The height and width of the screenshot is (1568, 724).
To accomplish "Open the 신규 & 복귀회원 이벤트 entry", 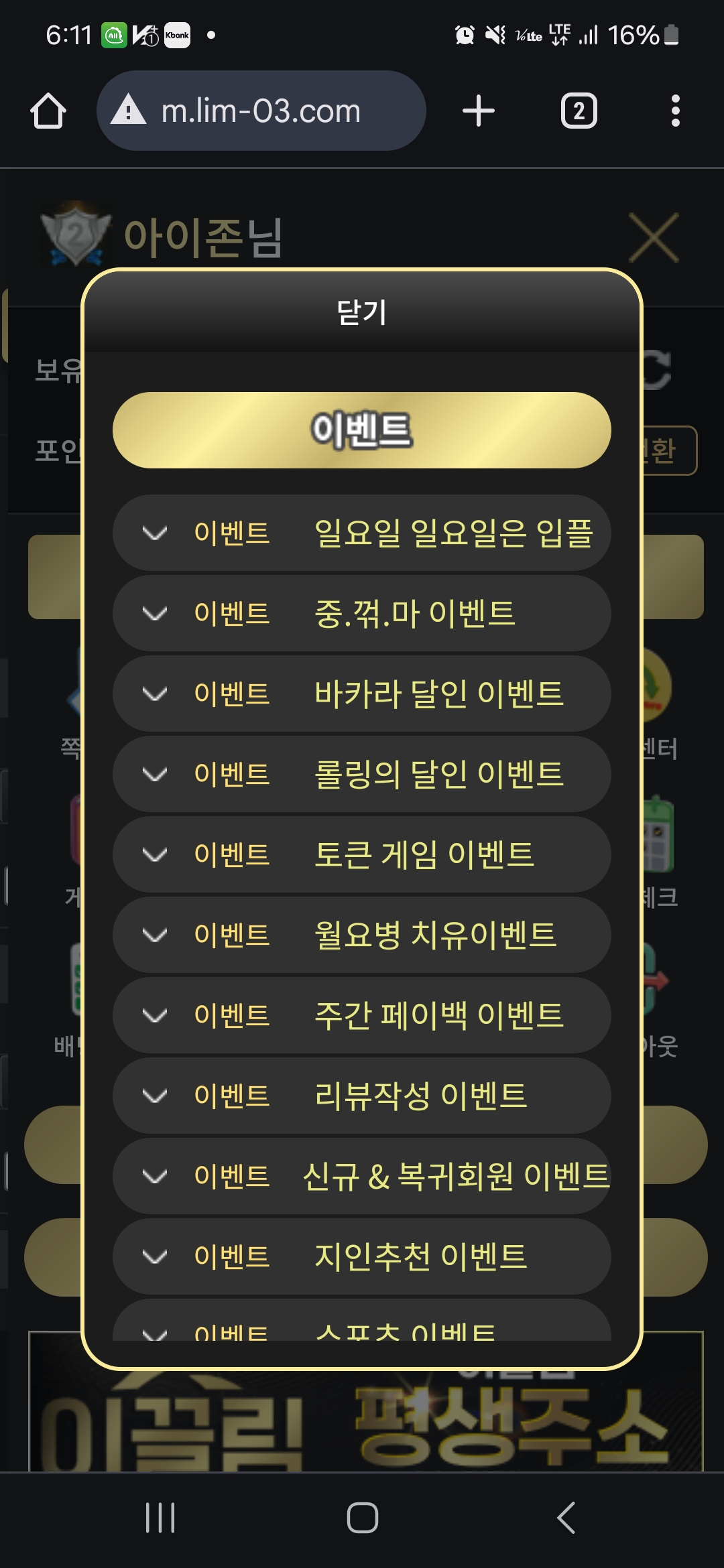I will [x=362, y=1176].
